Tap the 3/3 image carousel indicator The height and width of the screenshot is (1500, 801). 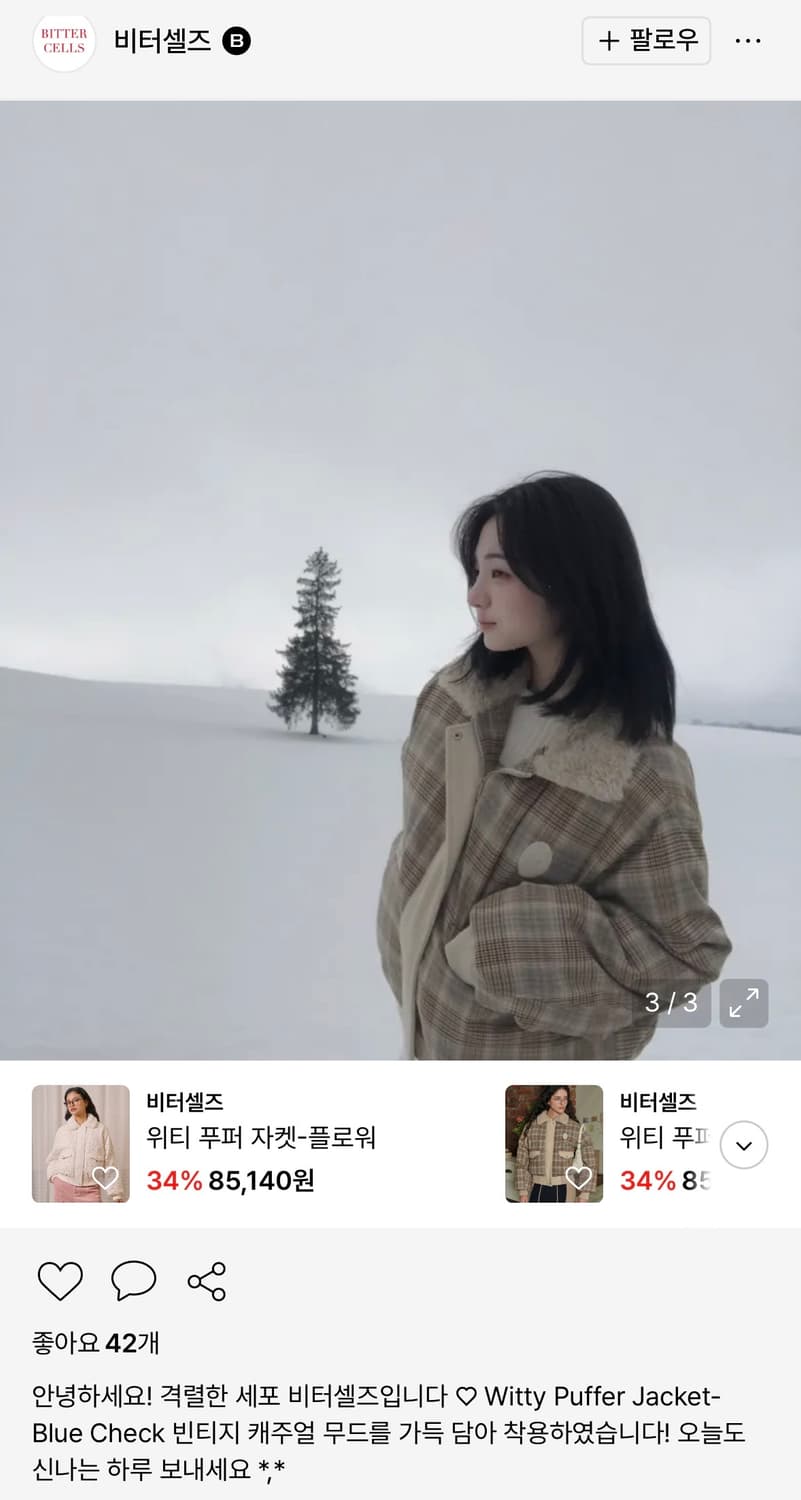[672, 1003]
